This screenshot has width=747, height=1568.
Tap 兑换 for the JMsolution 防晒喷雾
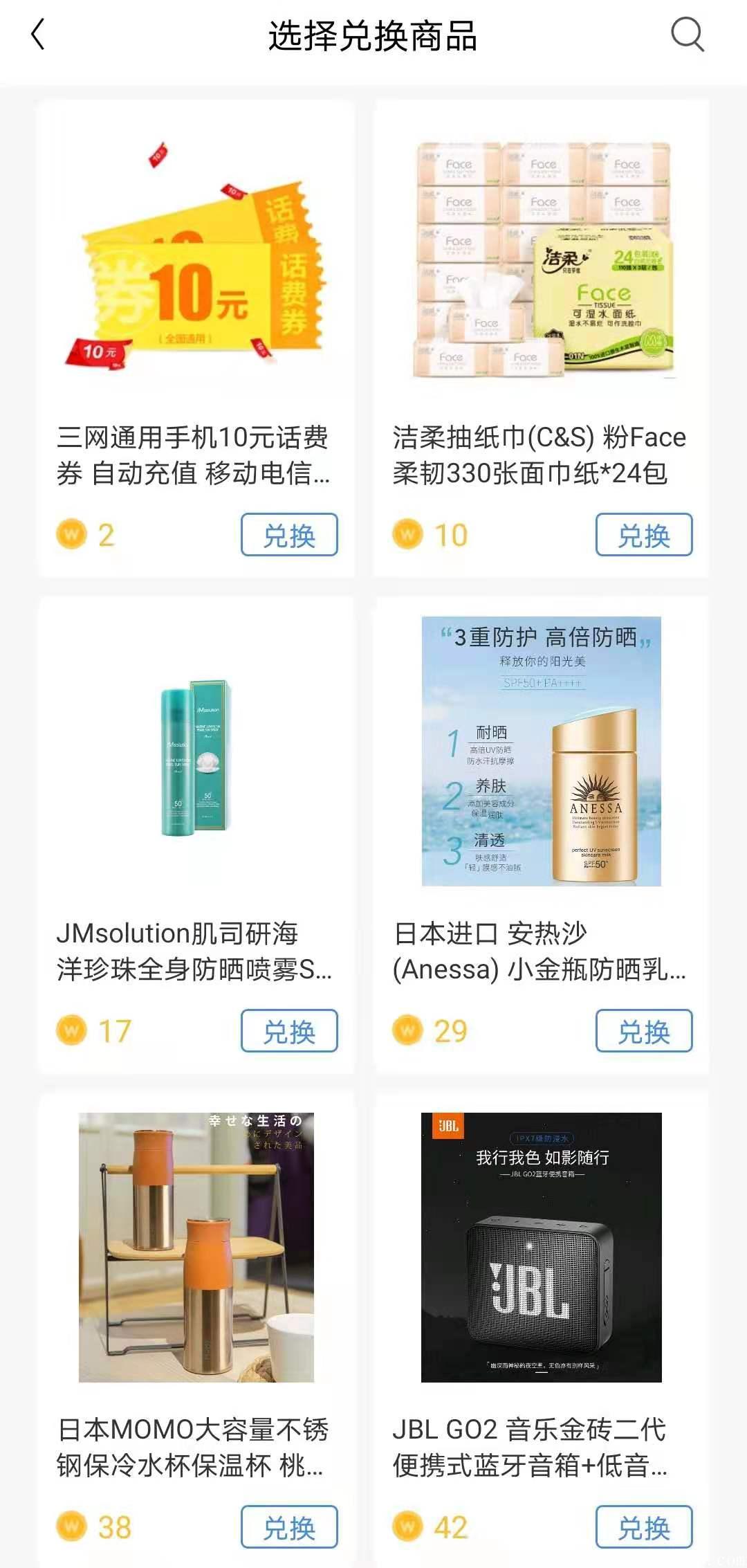[x=288, y=1030]
